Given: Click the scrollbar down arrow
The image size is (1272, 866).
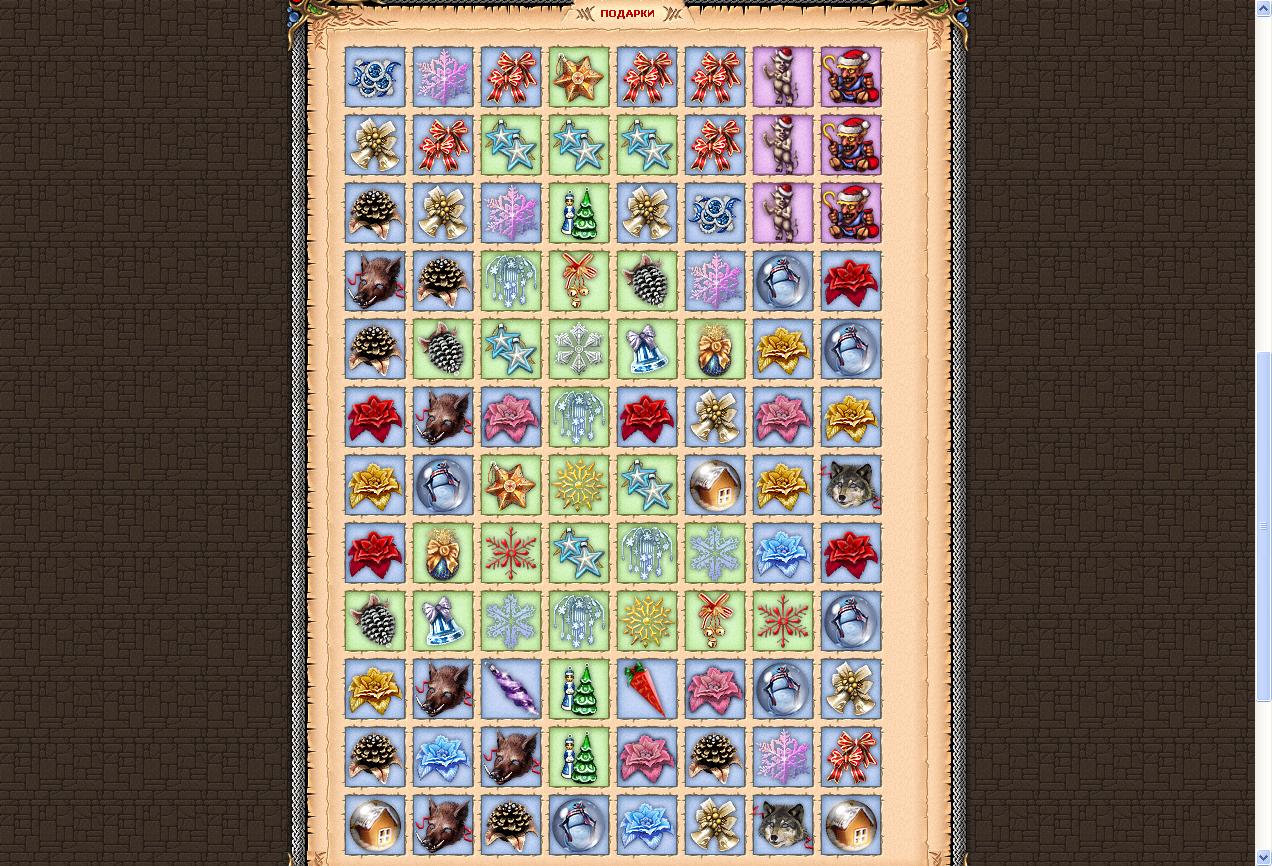Looking at the screenshot, I should pos(1263,858).
